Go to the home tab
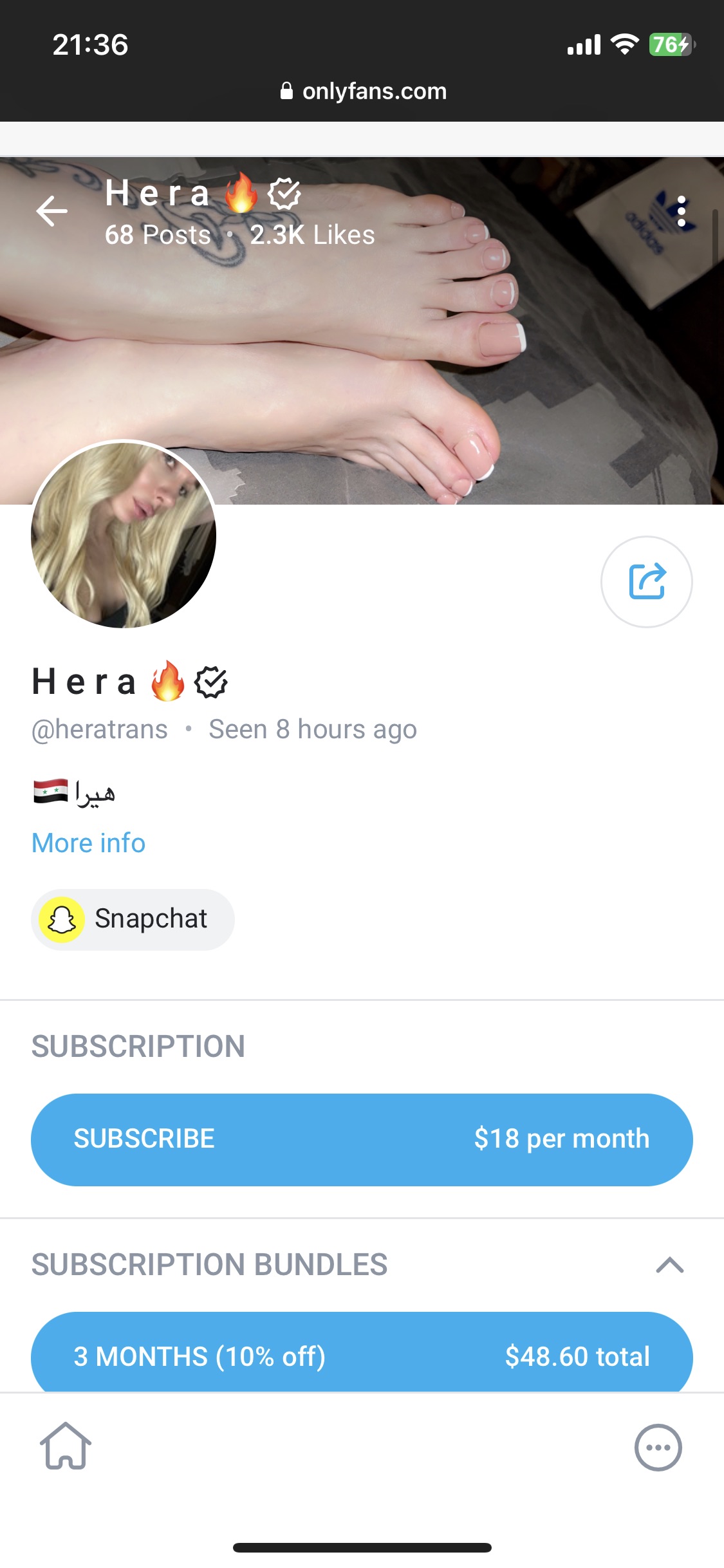Viewport: 724px width, 1568px height. pos(66,1446)
